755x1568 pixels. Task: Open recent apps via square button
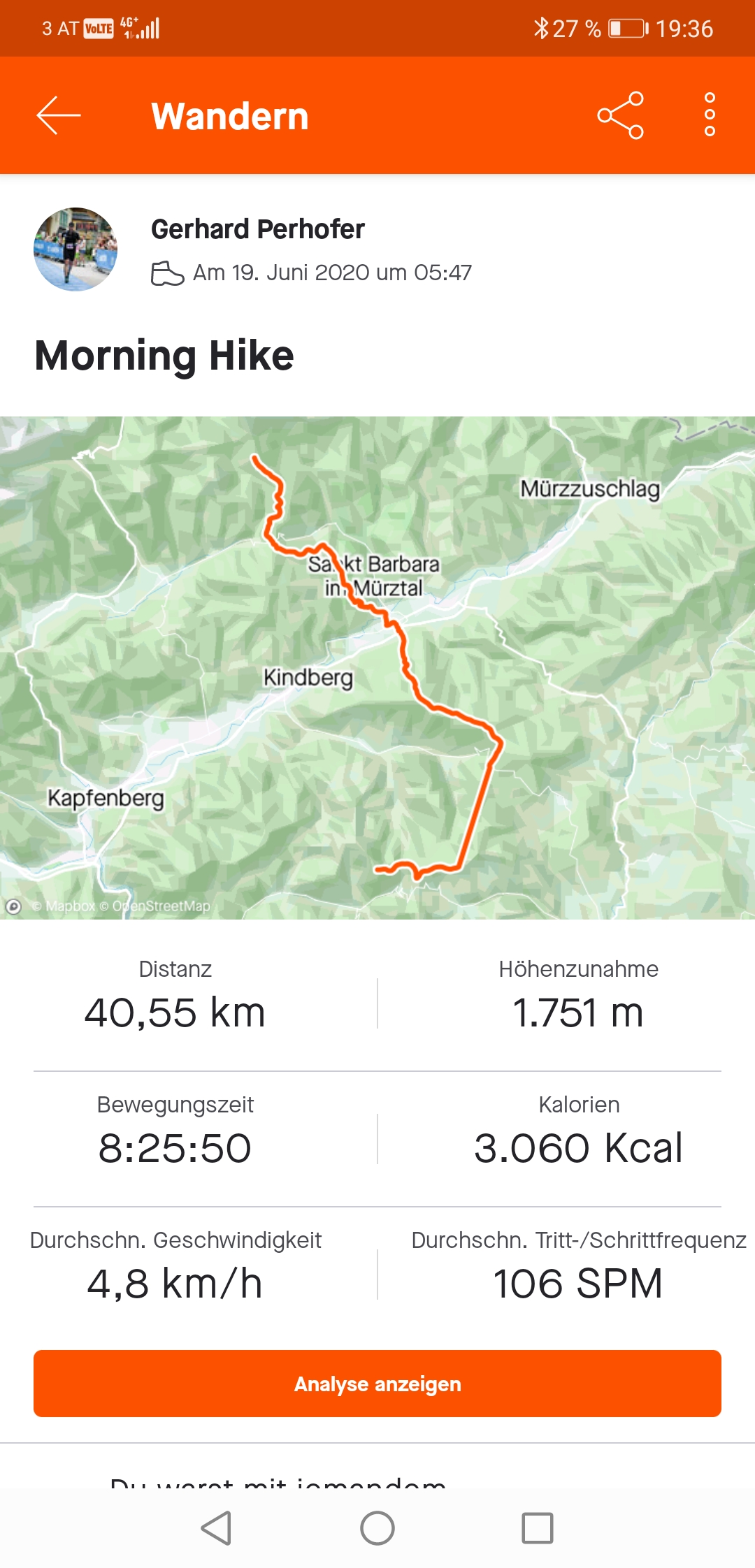pyautogui.click(x=538, y=1528)
